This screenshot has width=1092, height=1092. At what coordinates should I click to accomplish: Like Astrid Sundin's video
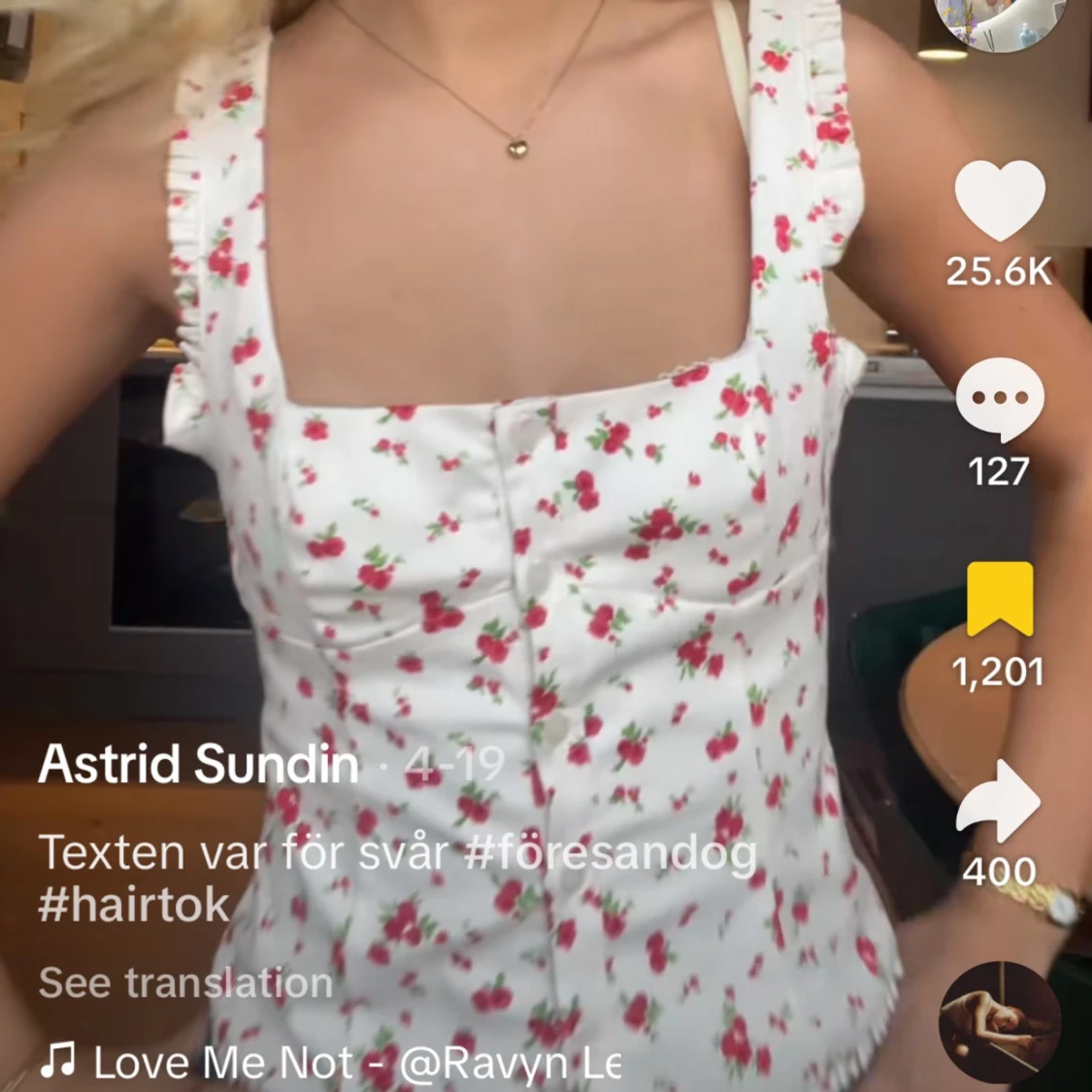(x=999, y=201)
